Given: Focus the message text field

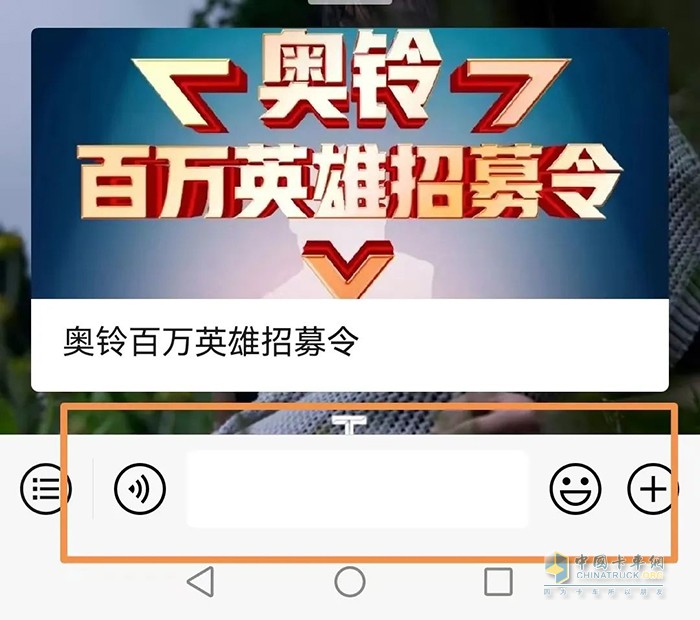Looking at the screenshot, I should click(357, 489).
